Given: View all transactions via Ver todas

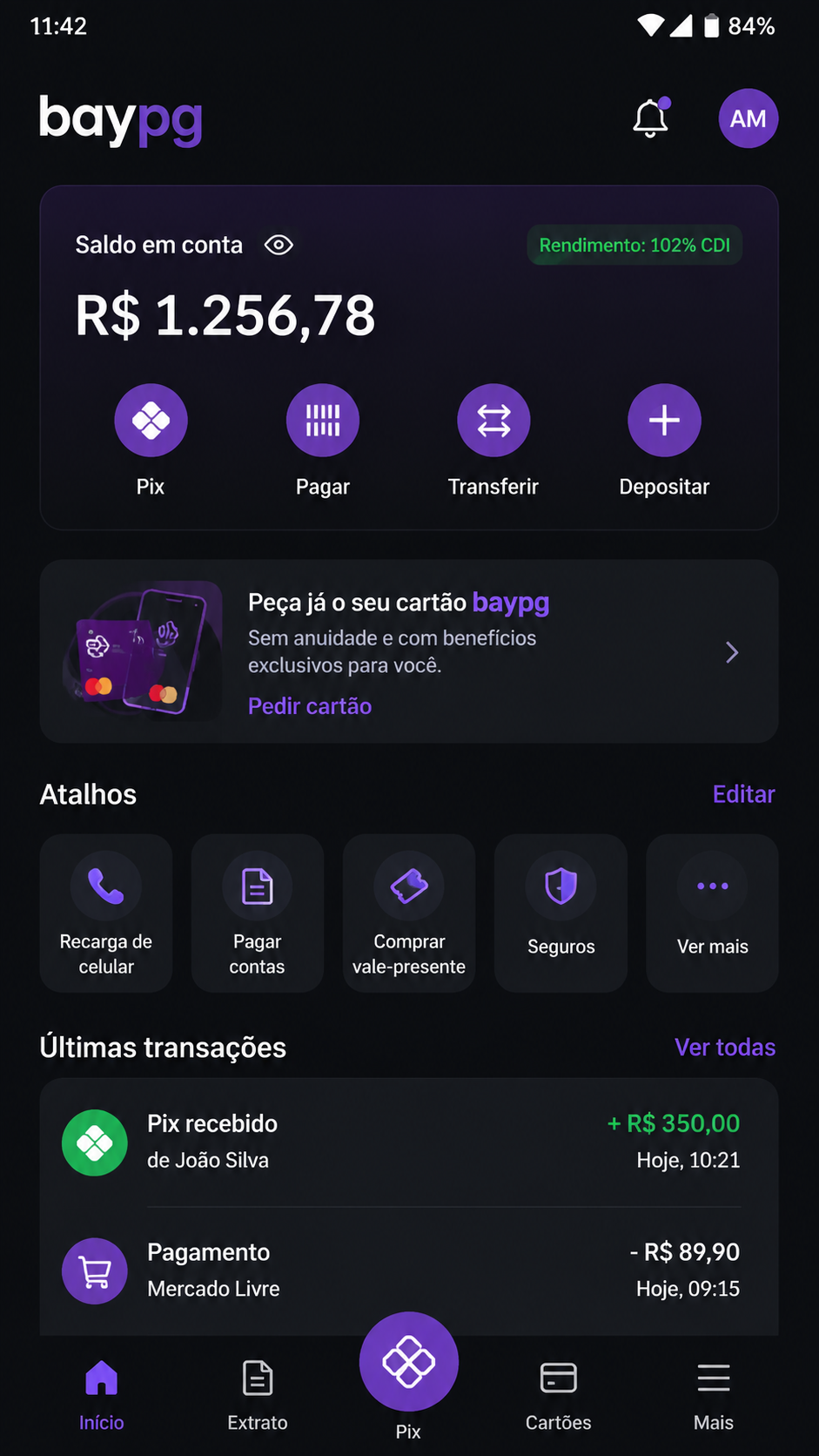Looking at the screenshot, I should (x=725, y=1048).
